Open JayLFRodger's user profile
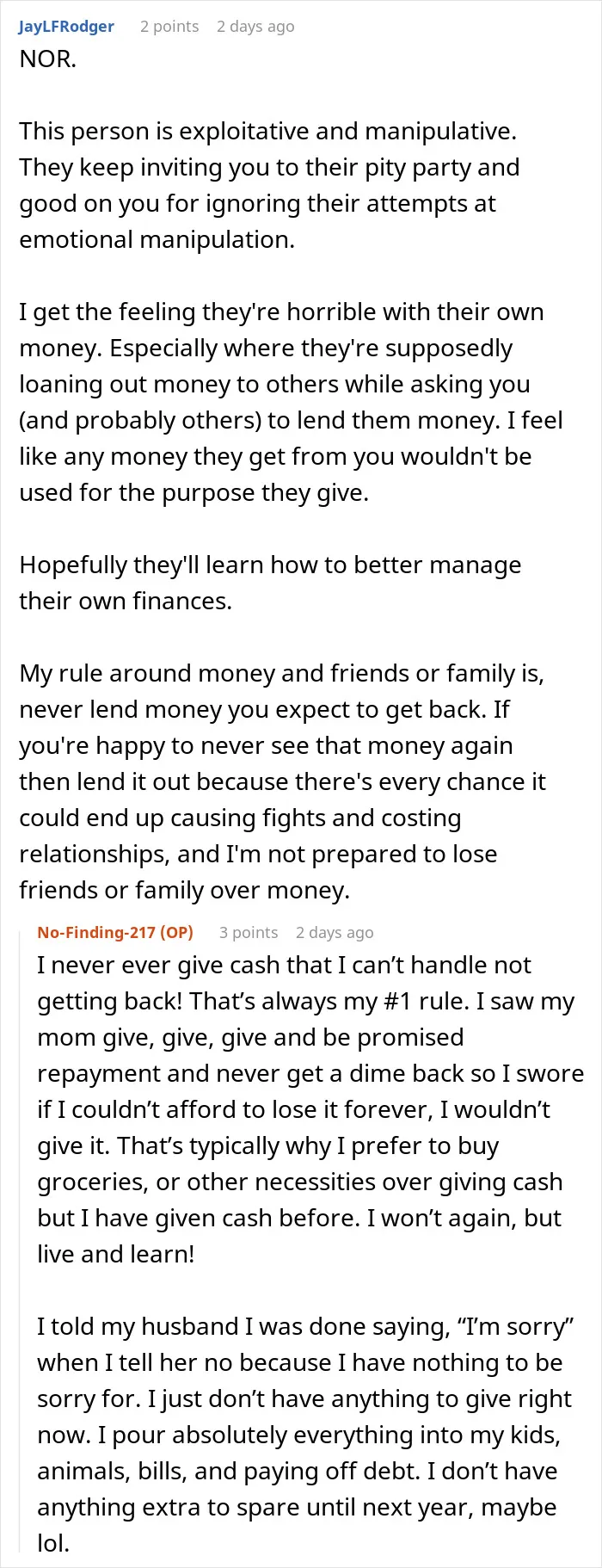 66,27
